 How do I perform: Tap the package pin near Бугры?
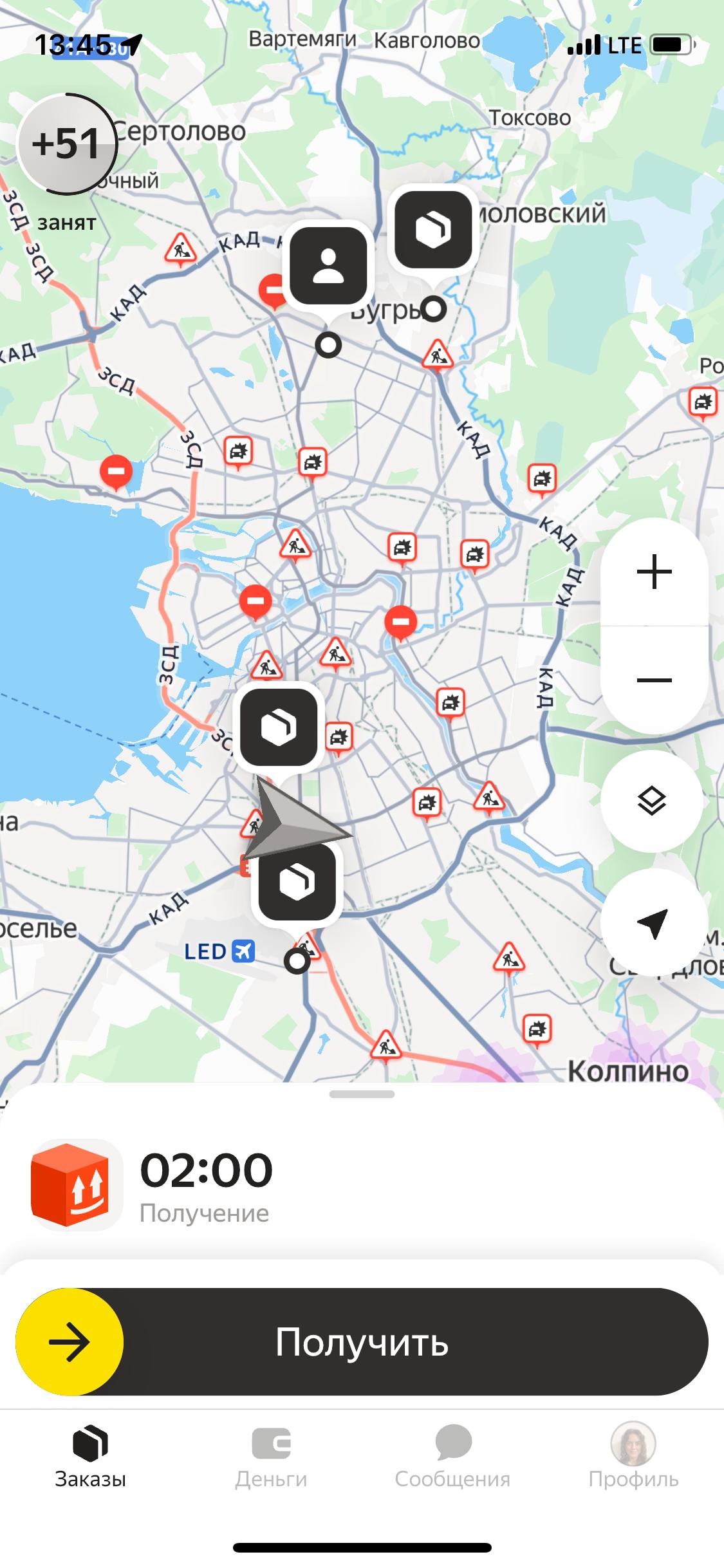pyautogui.click(x=433, y=229)
